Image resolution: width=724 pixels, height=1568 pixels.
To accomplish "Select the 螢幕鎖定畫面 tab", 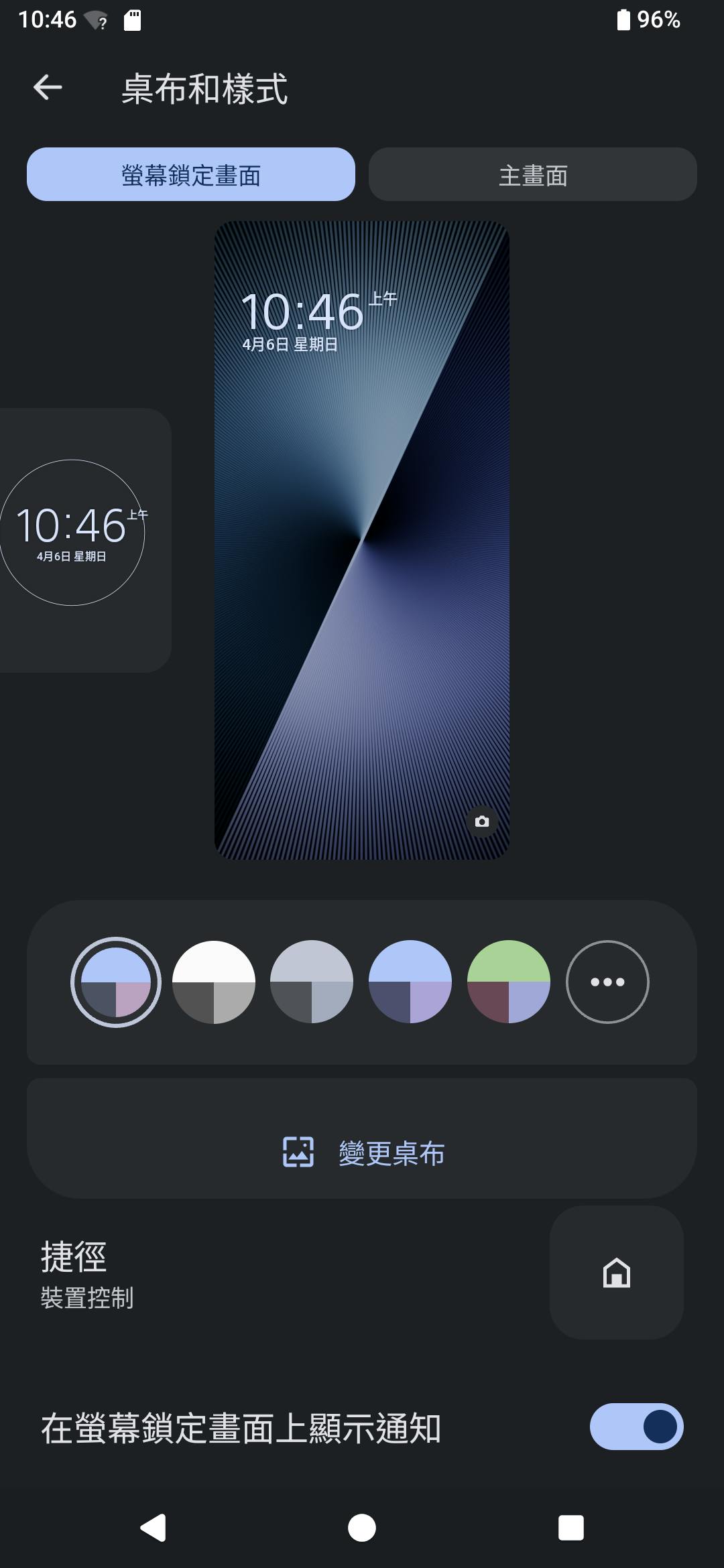I will click(191, 175).
